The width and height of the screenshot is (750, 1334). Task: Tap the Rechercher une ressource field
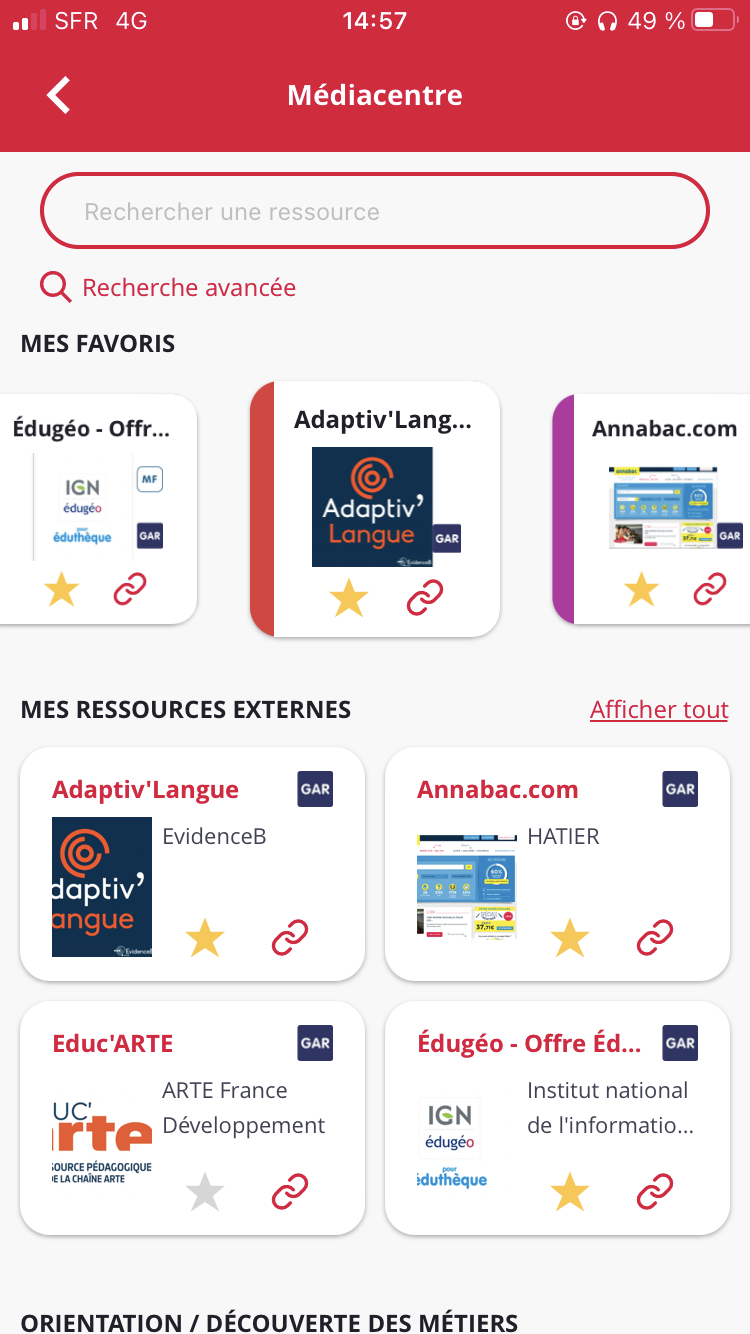(x=375, y=211)
